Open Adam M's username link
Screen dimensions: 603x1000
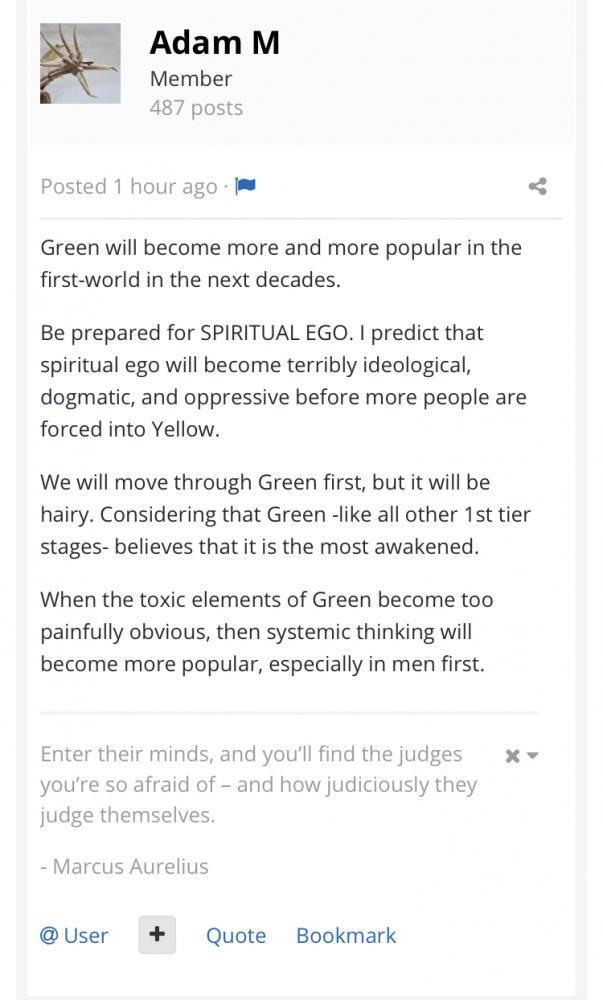tap(214, 43)
